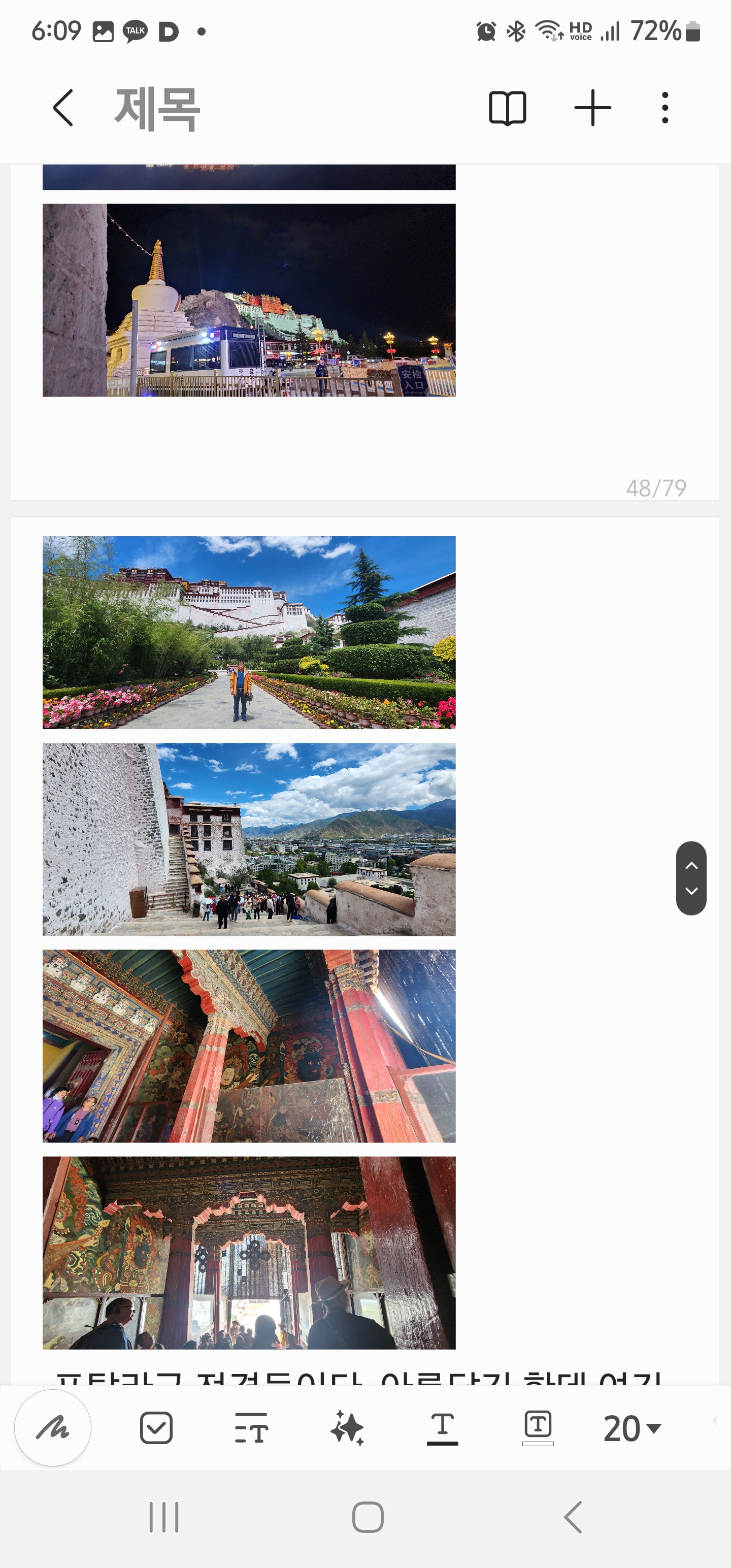The width and height of the screenshot is (731, 1568).
Task: Go back from the note
Action: 62,108
